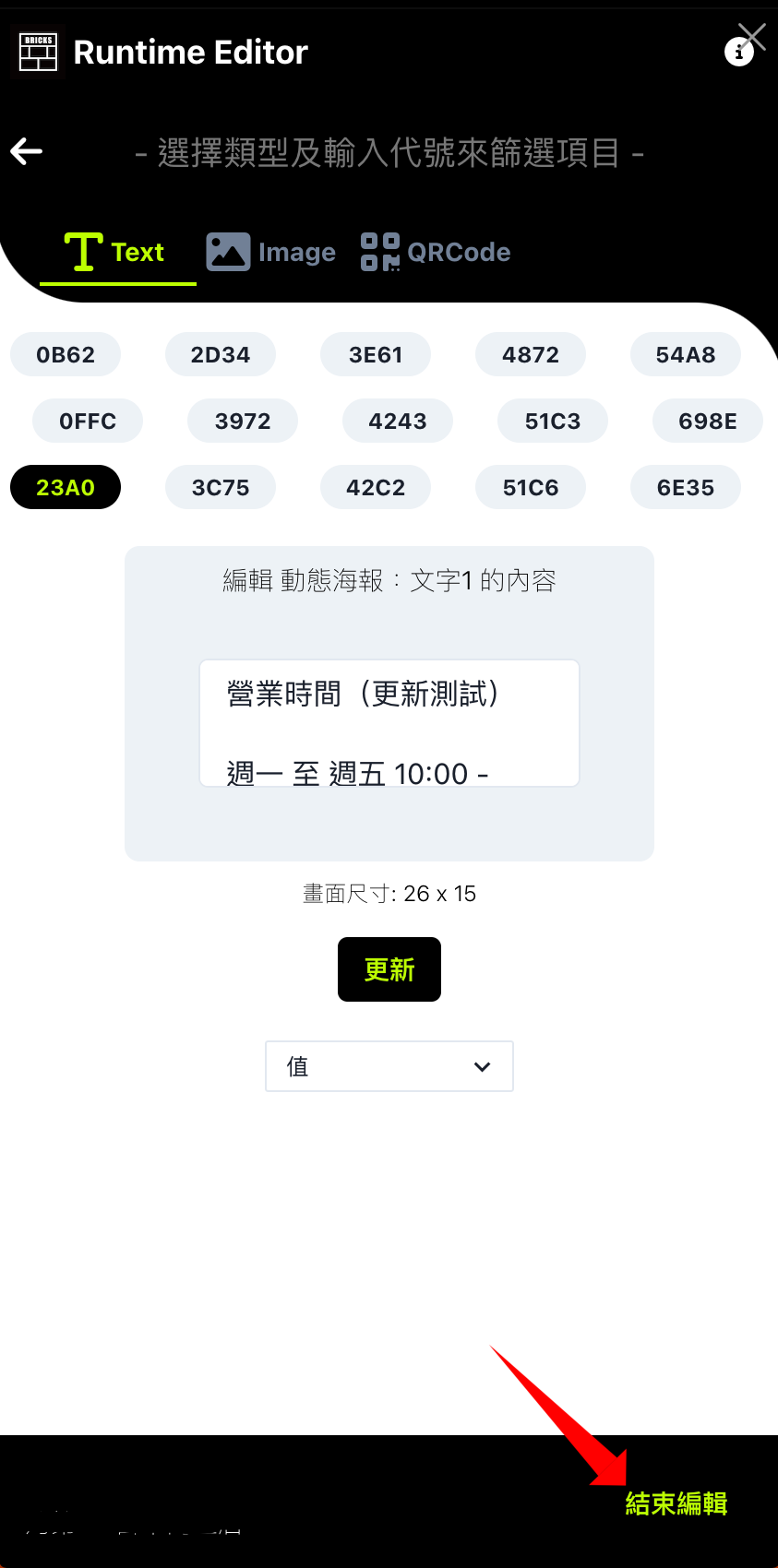
Task: Select the 6E35 chip
Action: click(686, 488)
